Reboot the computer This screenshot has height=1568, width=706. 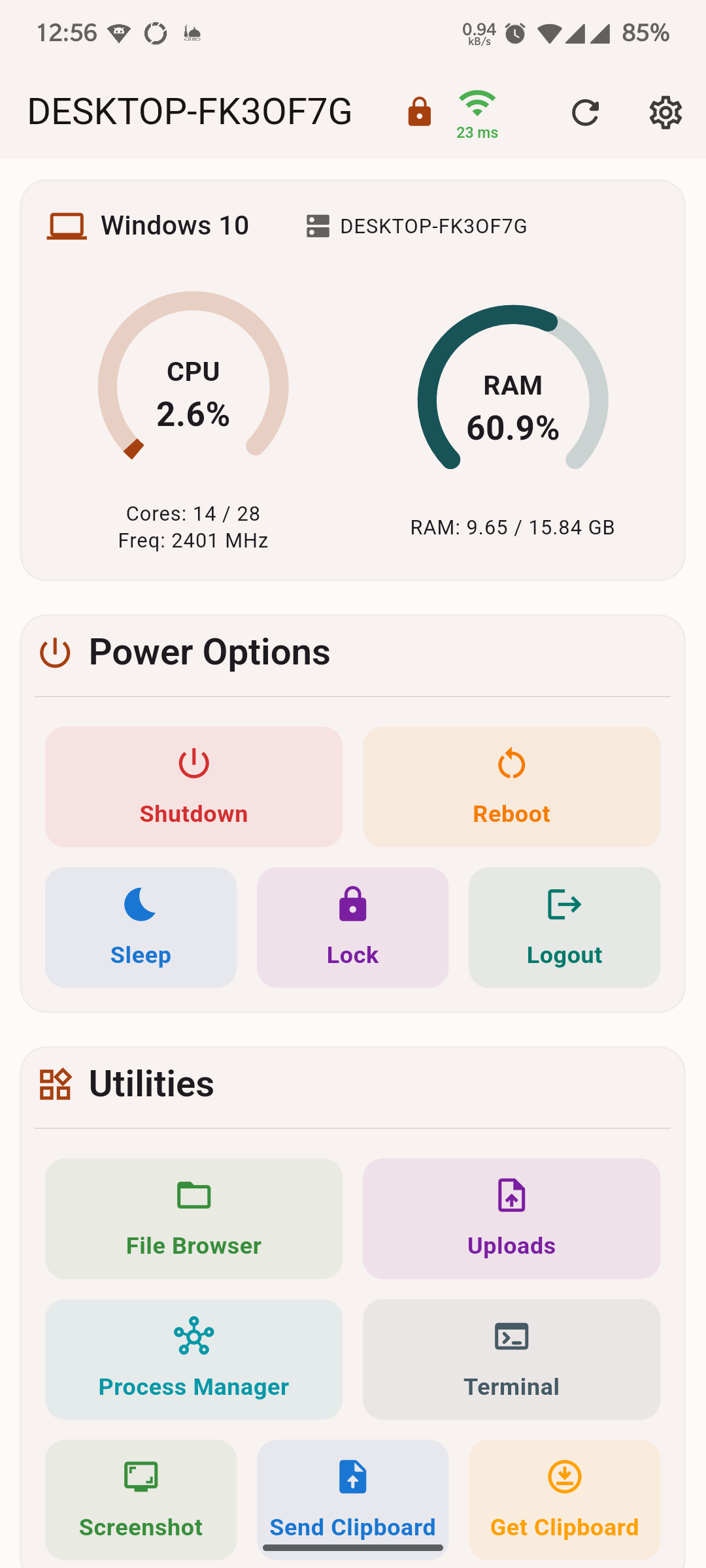(x=511, y=787)
